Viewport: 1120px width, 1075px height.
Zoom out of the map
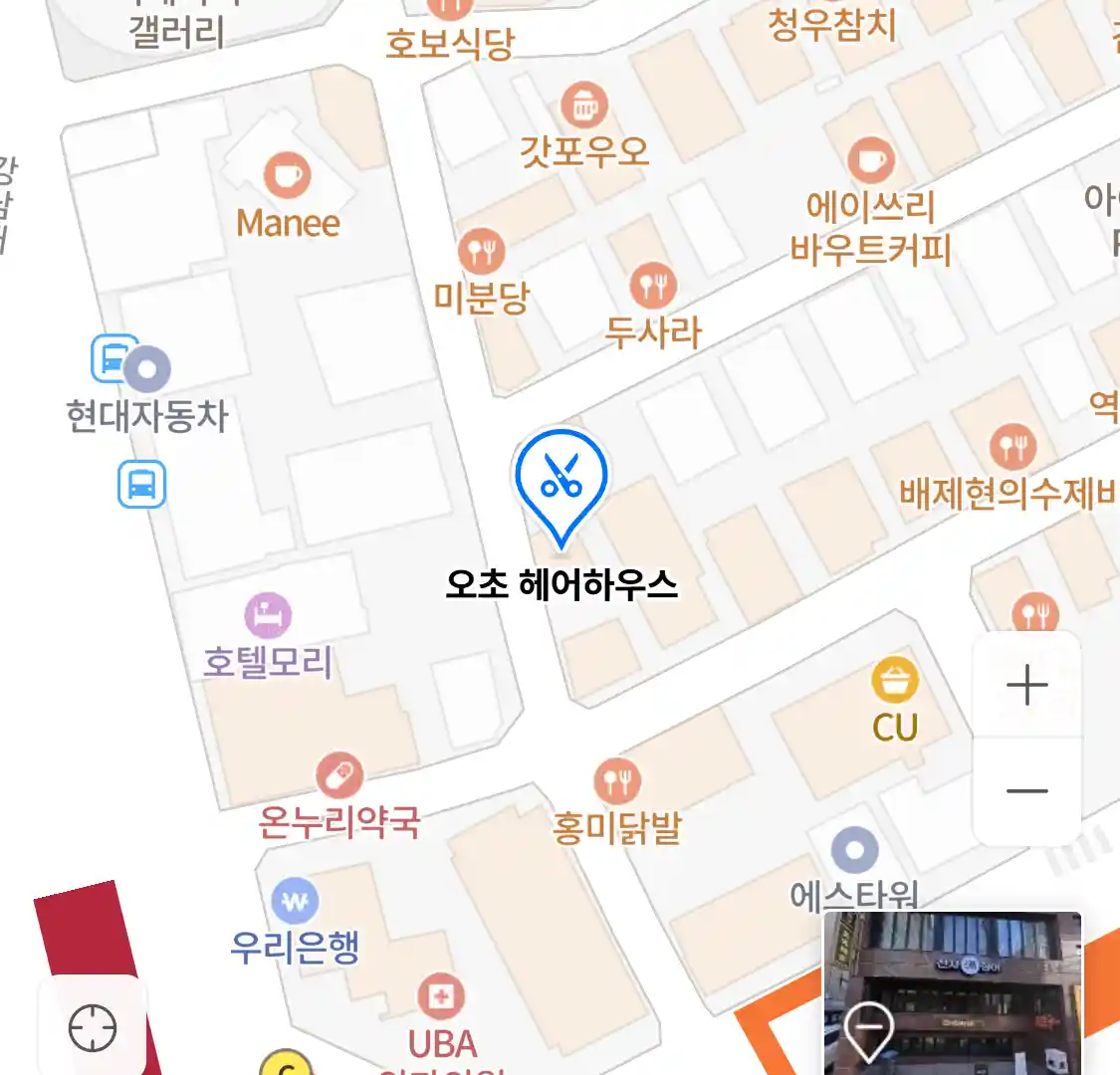point(1026,791)
